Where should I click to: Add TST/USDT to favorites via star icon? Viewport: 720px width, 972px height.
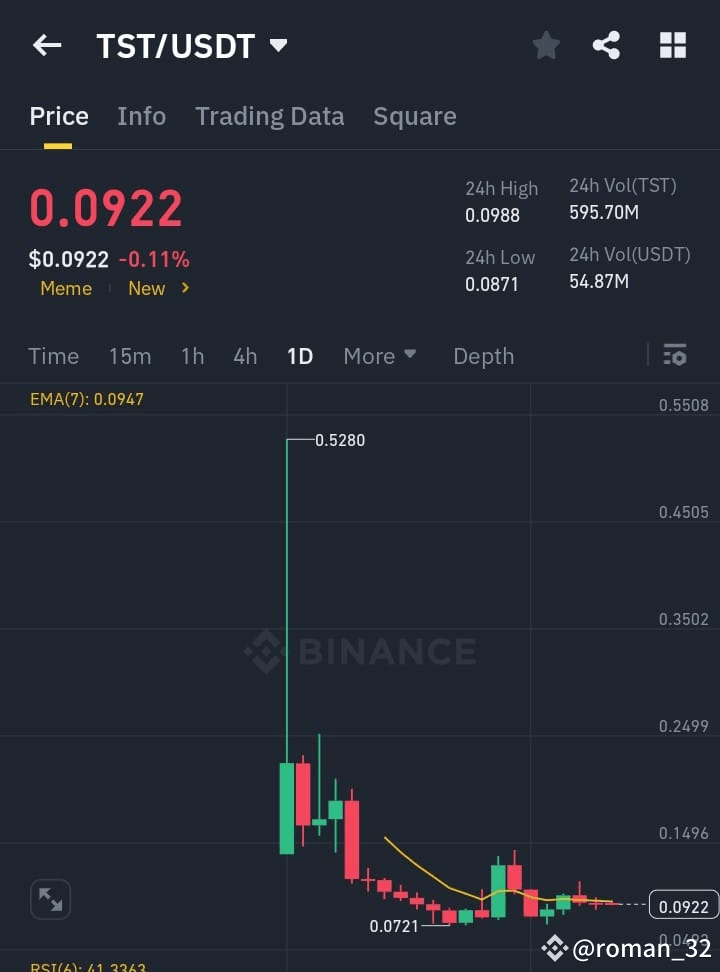coord(546,44)
